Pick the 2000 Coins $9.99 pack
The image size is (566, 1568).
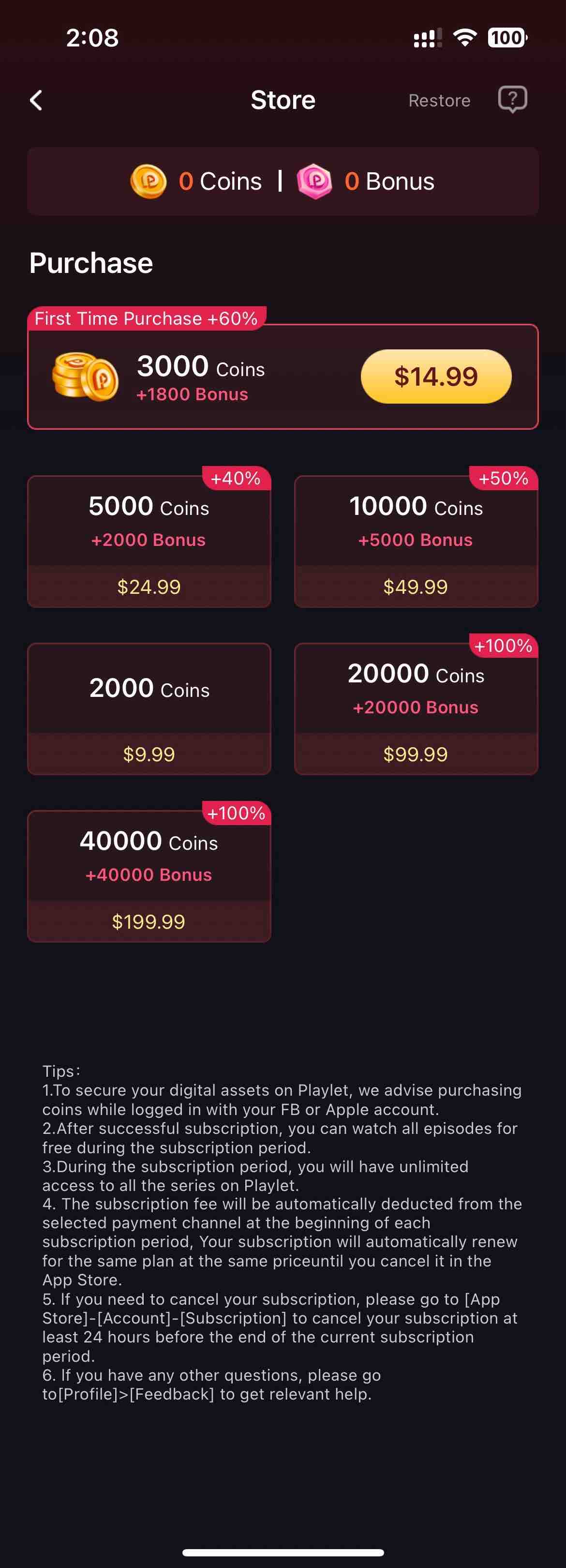(x=149, y=709)
